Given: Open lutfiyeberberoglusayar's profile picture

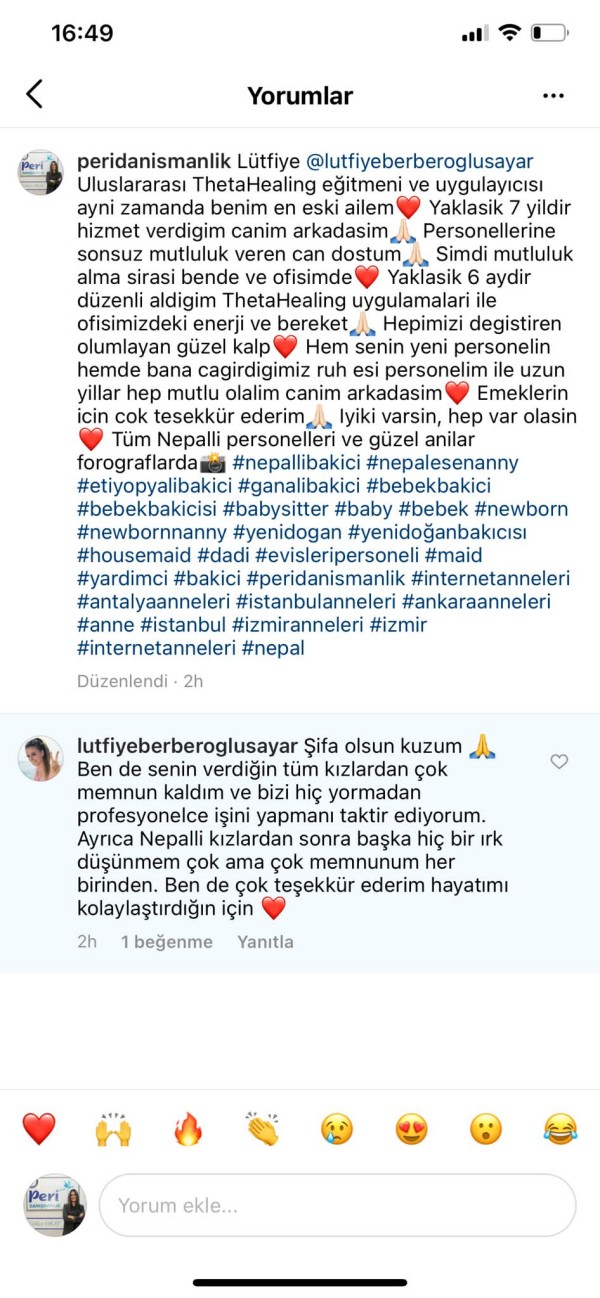Looking at the screenshot, I should 40,759.
